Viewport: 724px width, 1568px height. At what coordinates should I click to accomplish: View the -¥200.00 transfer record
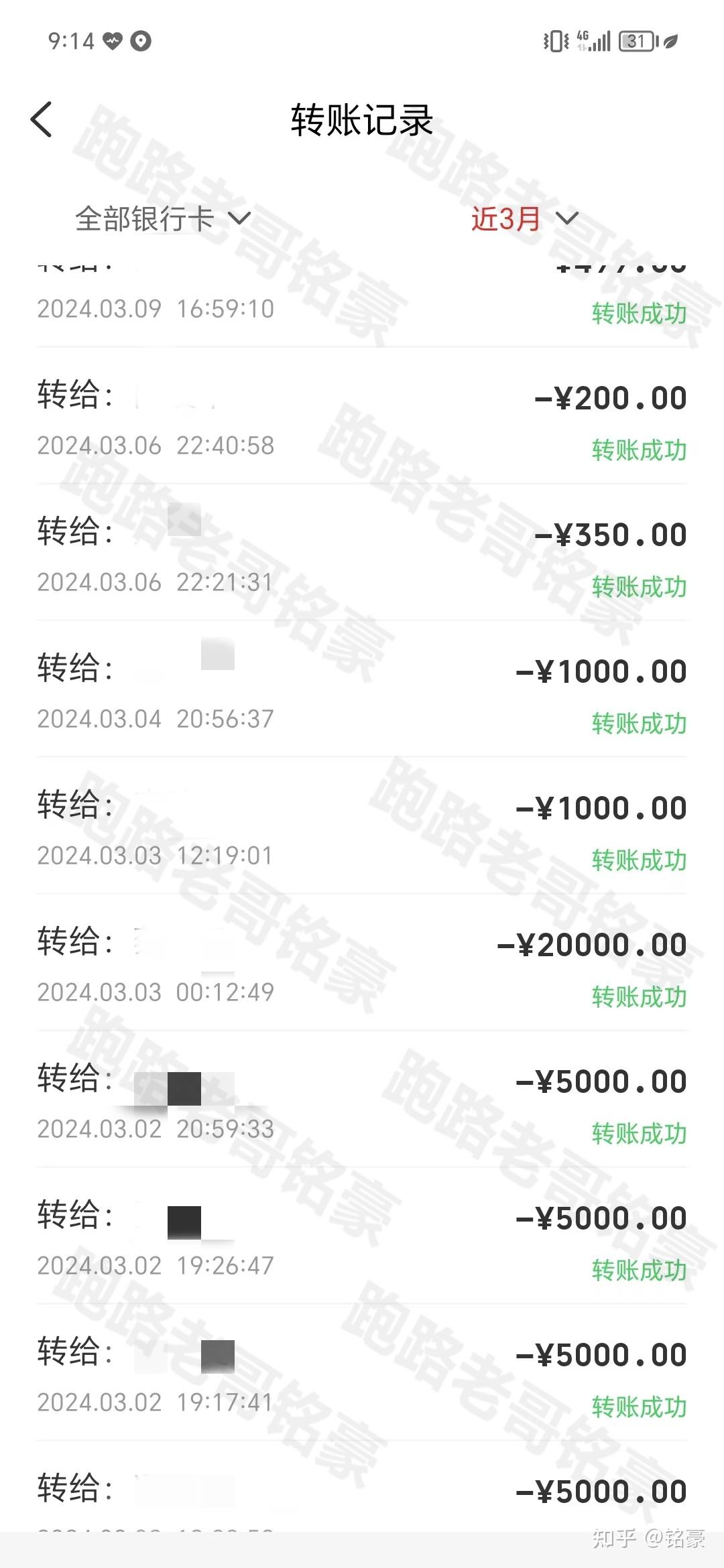(362, 416)
